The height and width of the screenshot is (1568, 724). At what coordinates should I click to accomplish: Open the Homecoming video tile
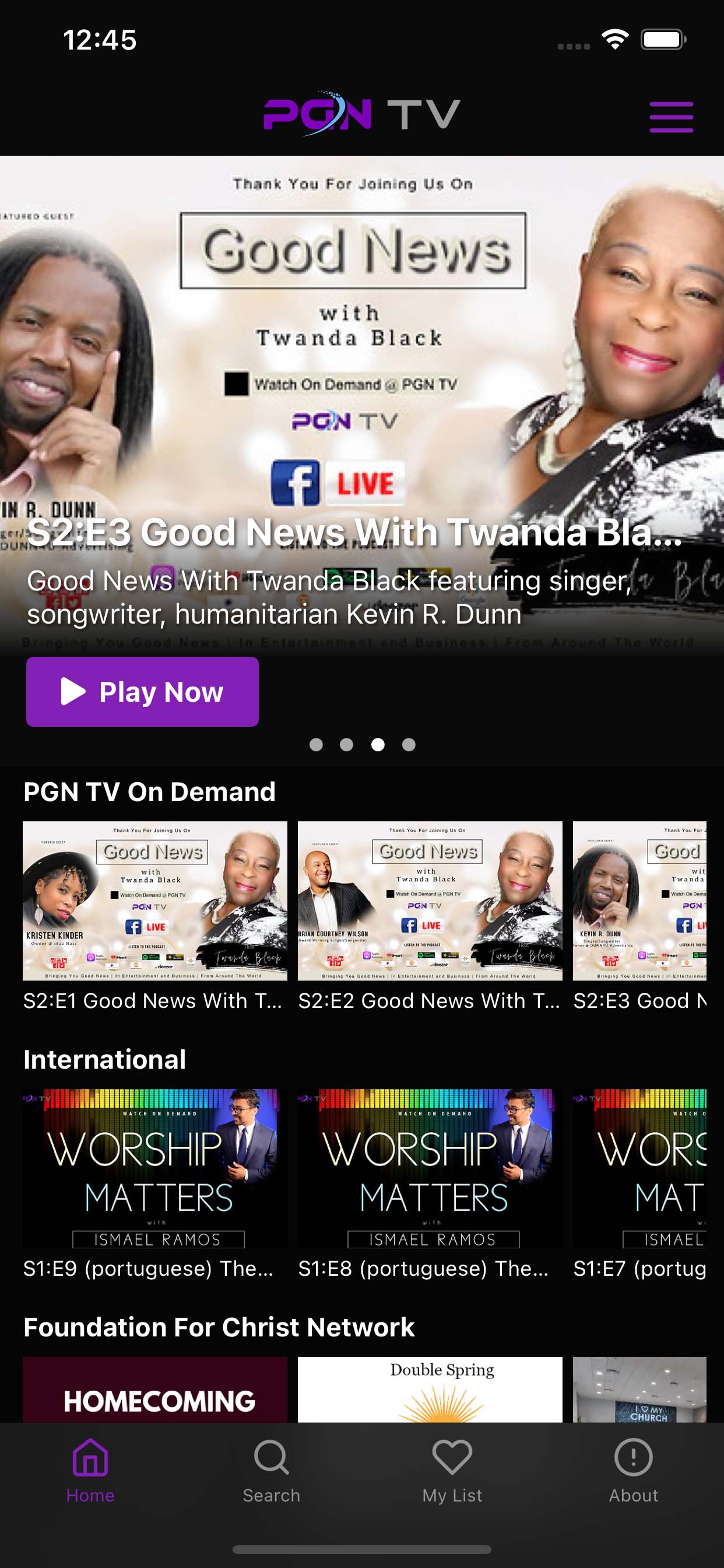click(155, 1389)
